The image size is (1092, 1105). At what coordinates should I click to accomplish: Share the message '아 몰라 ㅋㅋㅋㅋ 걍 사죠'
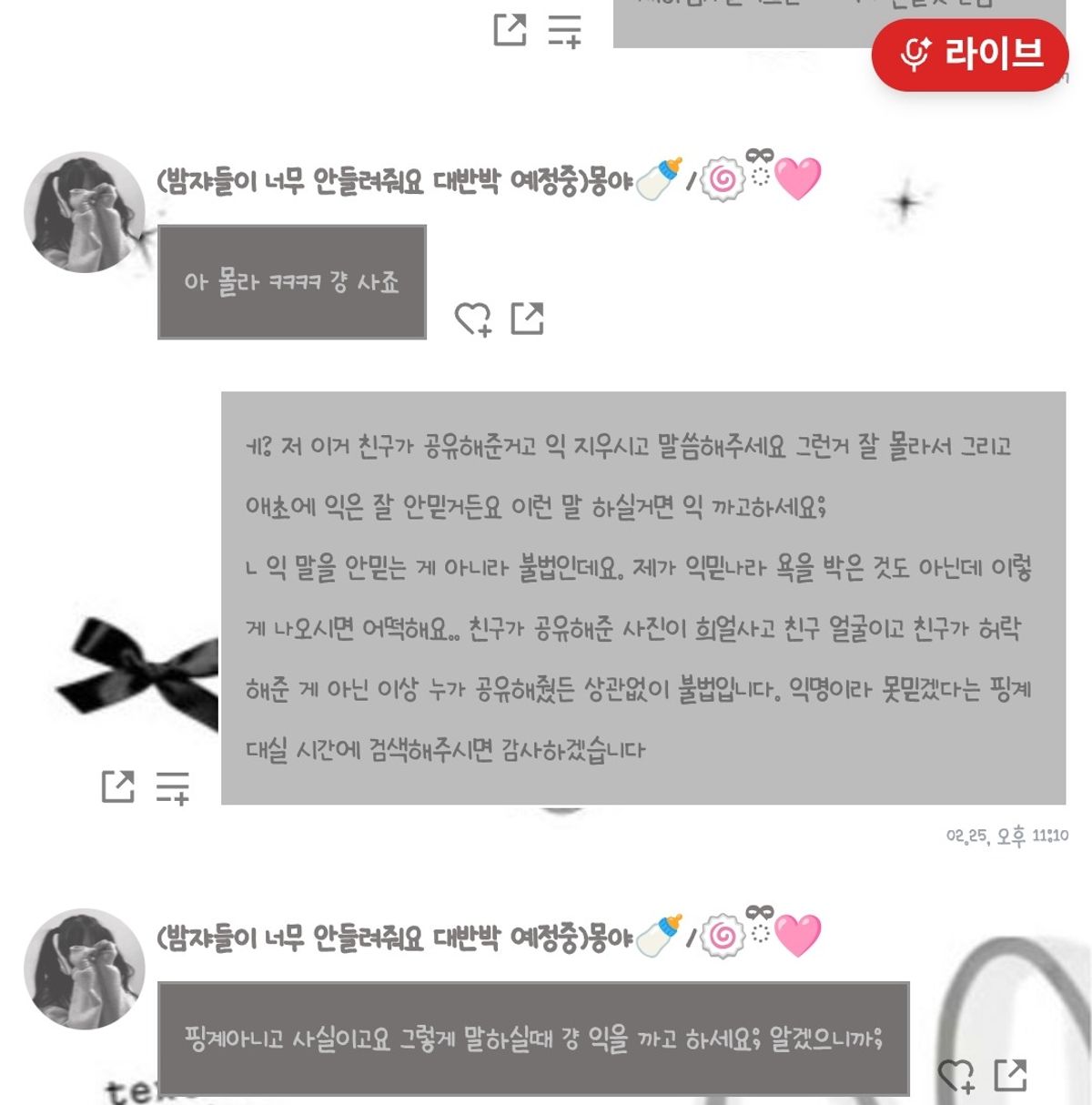click(527, 318)
